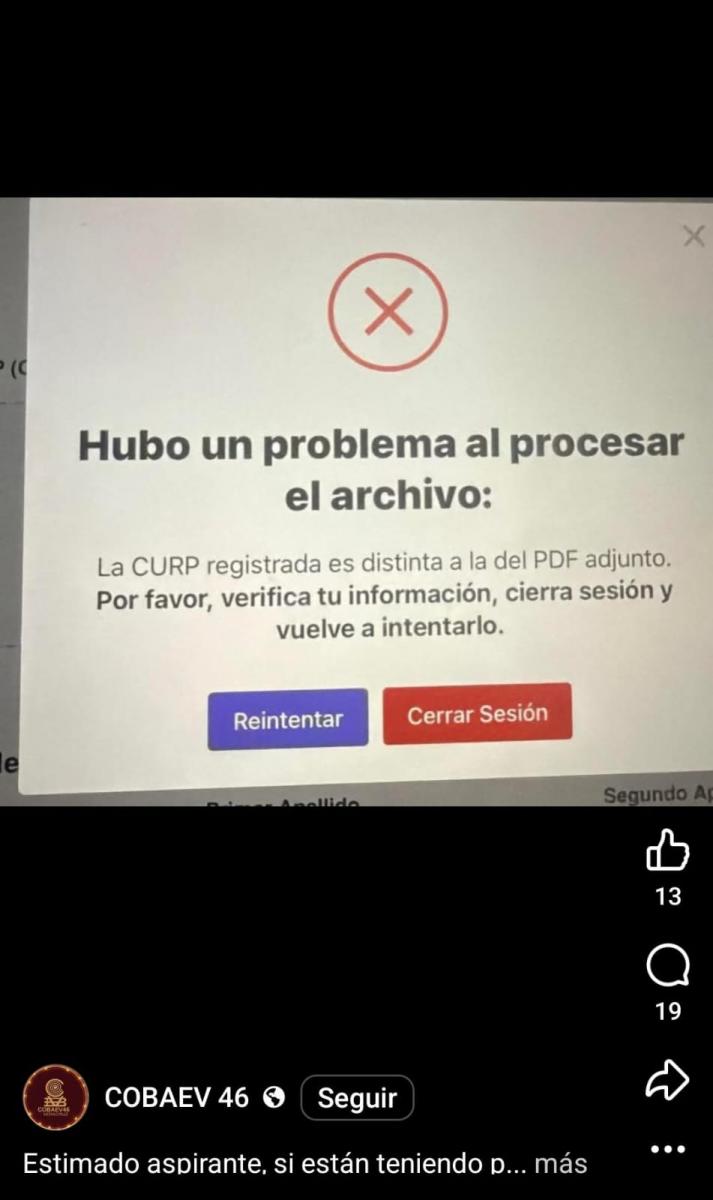
Task: Open the COBAEV 46 profile picture
Action: tap(54, 1098)
